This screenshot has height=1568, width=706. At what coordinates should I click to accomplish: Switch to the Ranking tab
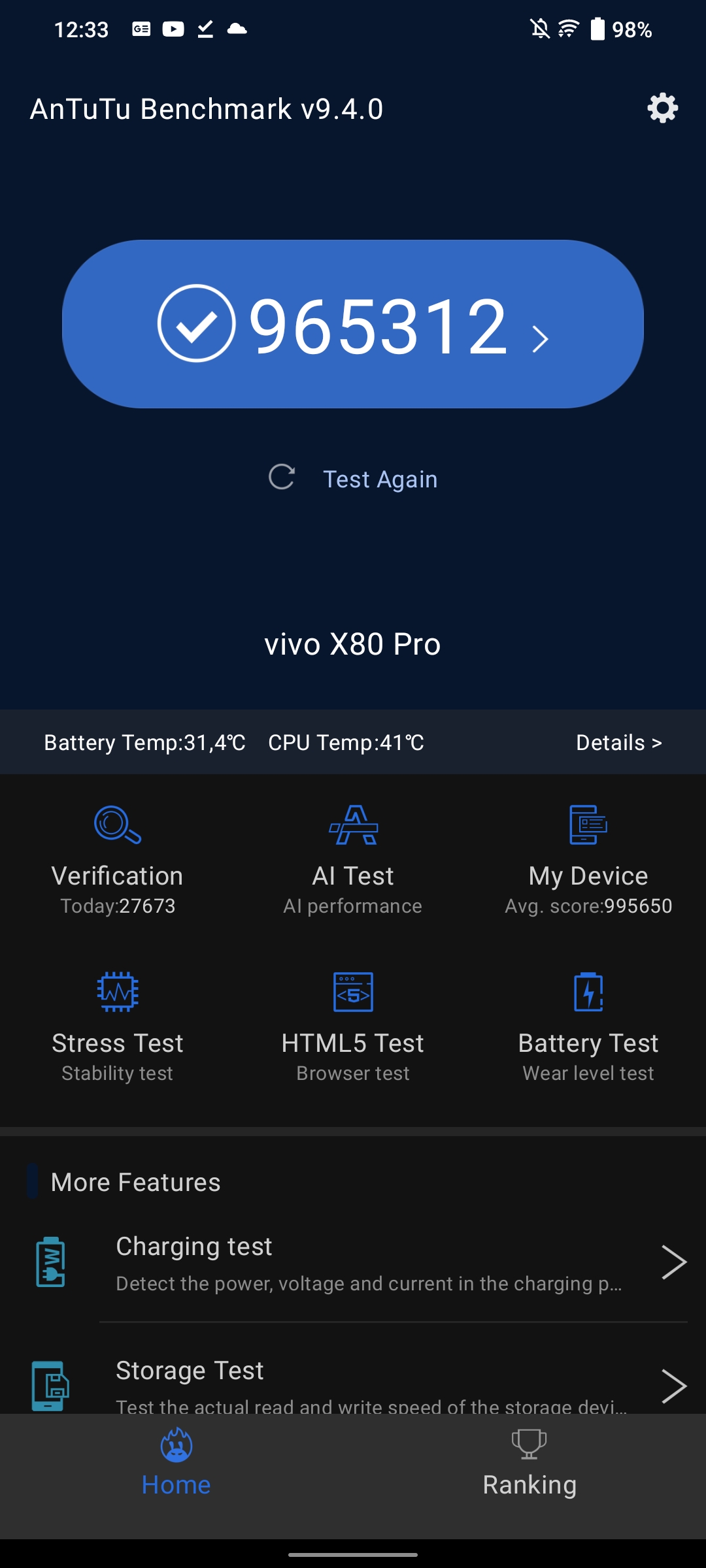point(529,1465)
